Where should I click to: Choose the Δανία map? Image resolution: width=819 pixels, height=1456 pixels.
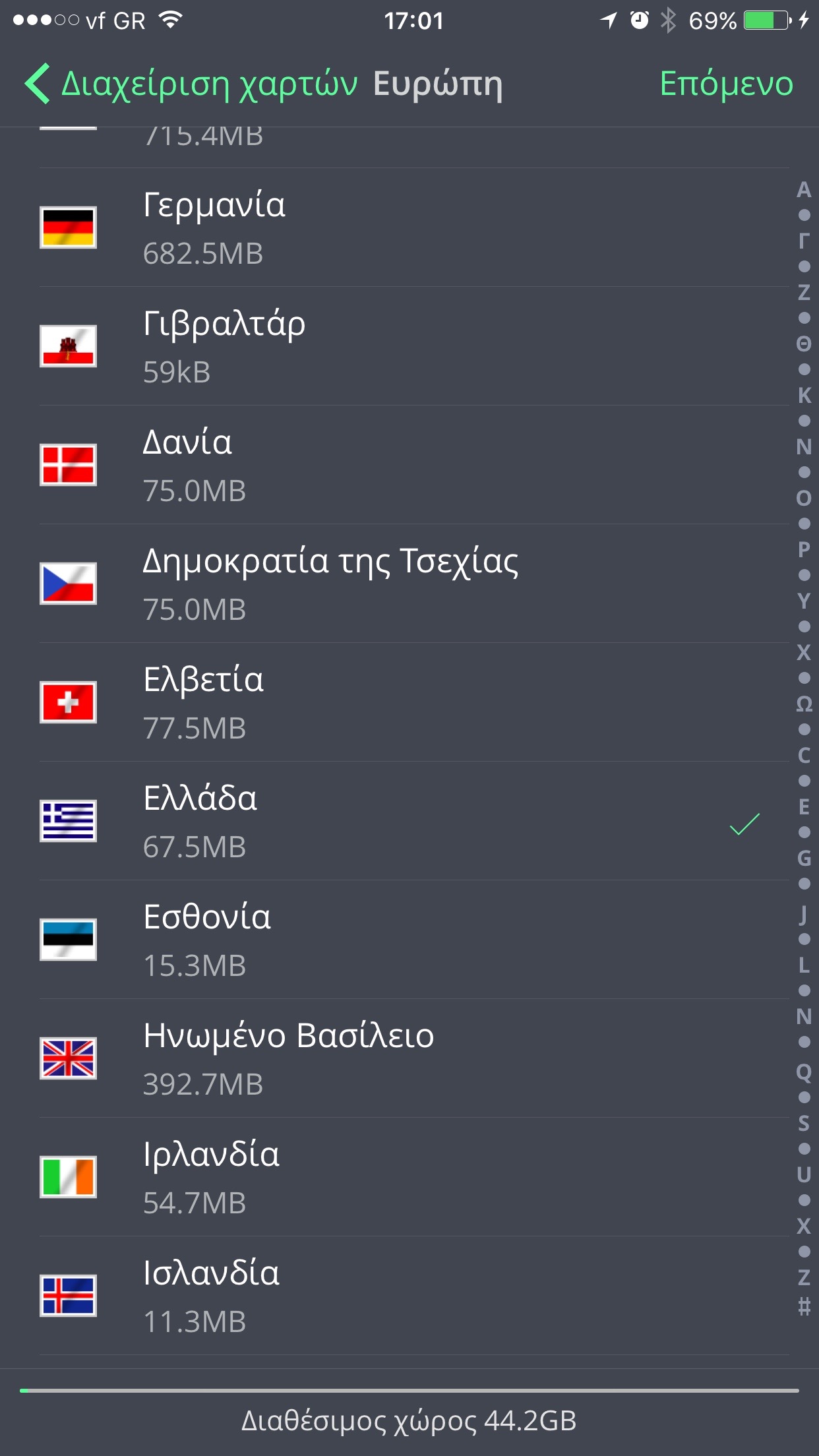pos(414,465)
